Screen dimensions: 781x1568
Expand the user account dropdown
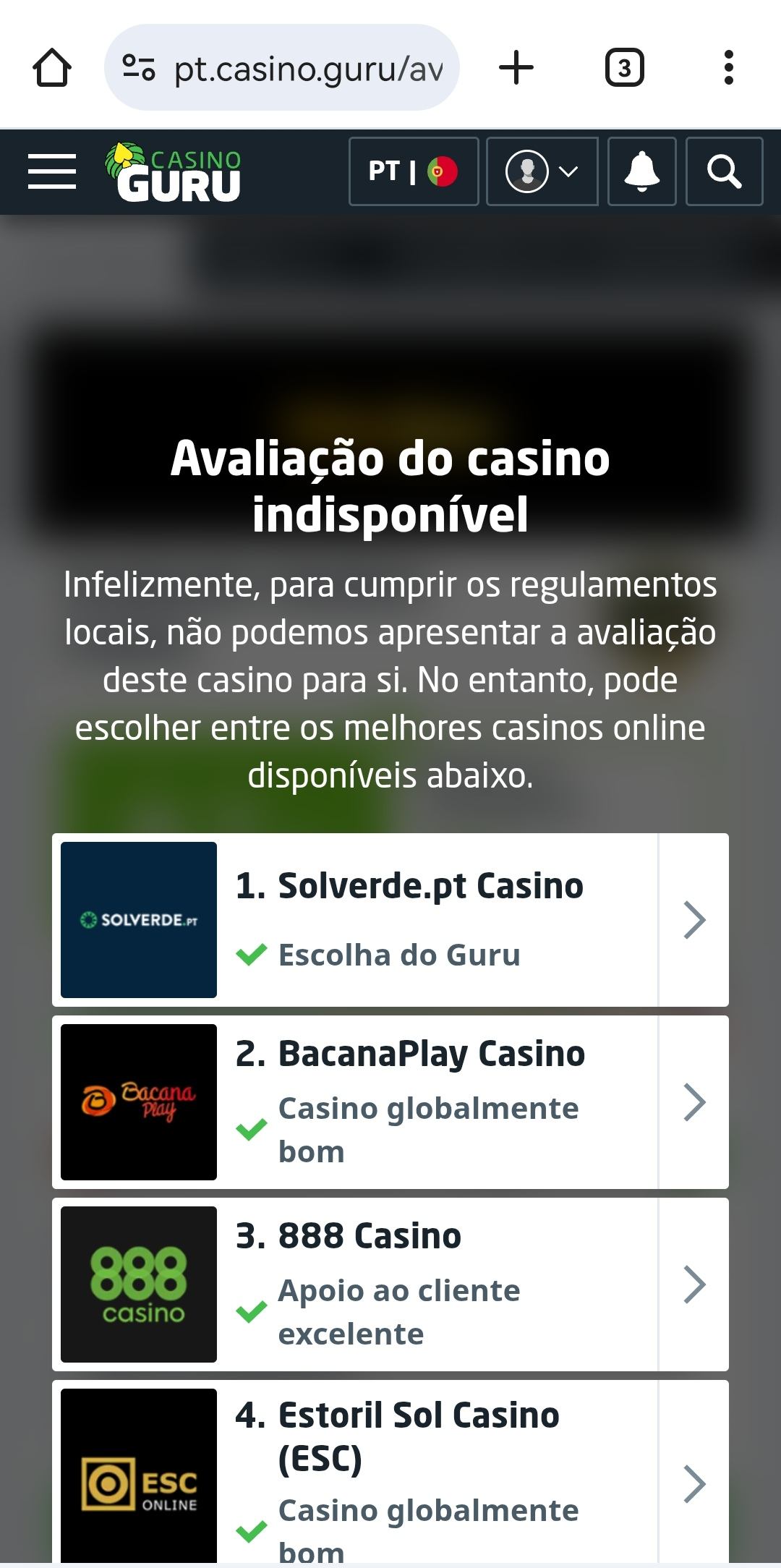click(542, 172)
